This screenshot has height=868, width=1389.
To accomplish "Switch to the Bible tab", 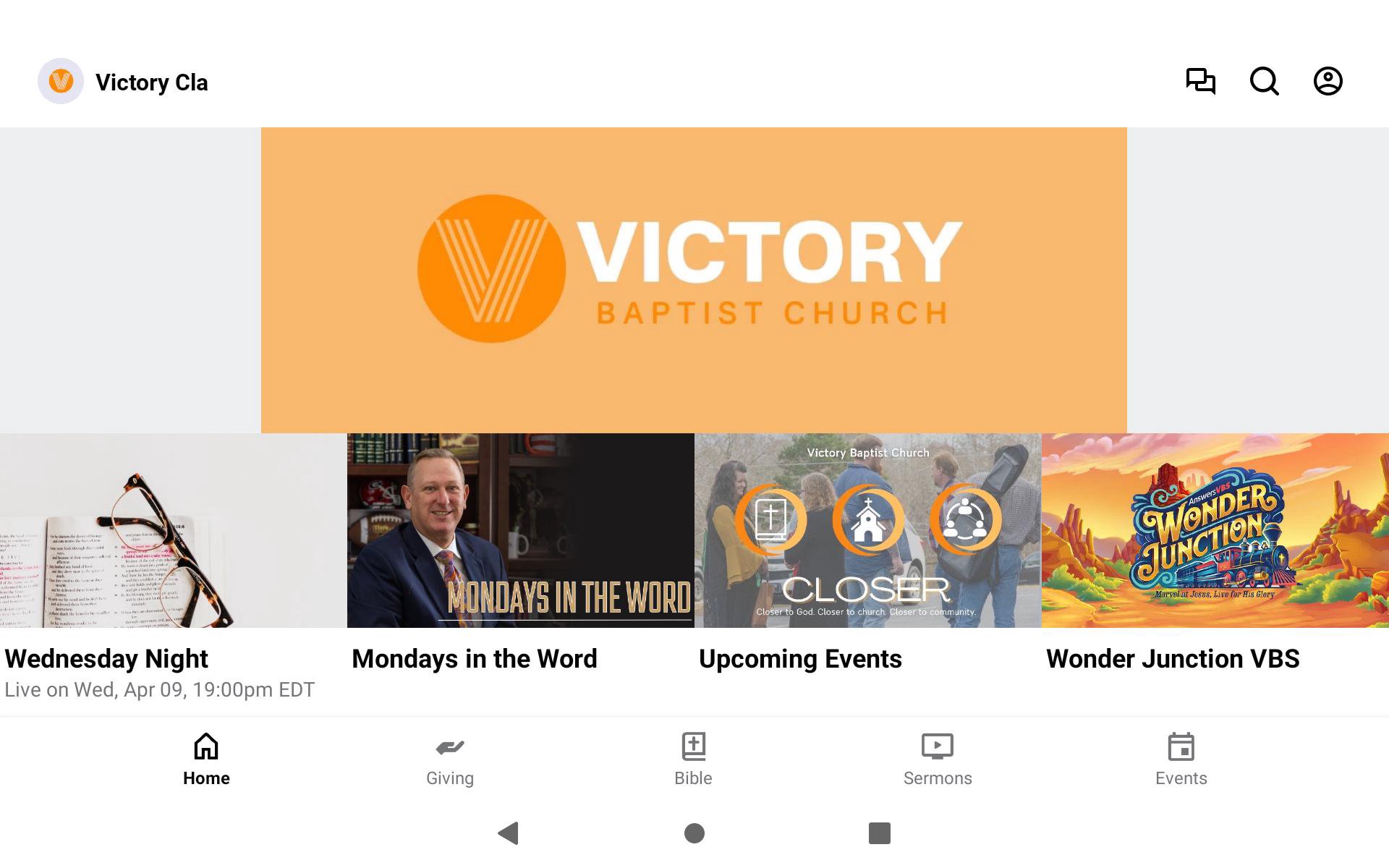I will click(693, 759).
